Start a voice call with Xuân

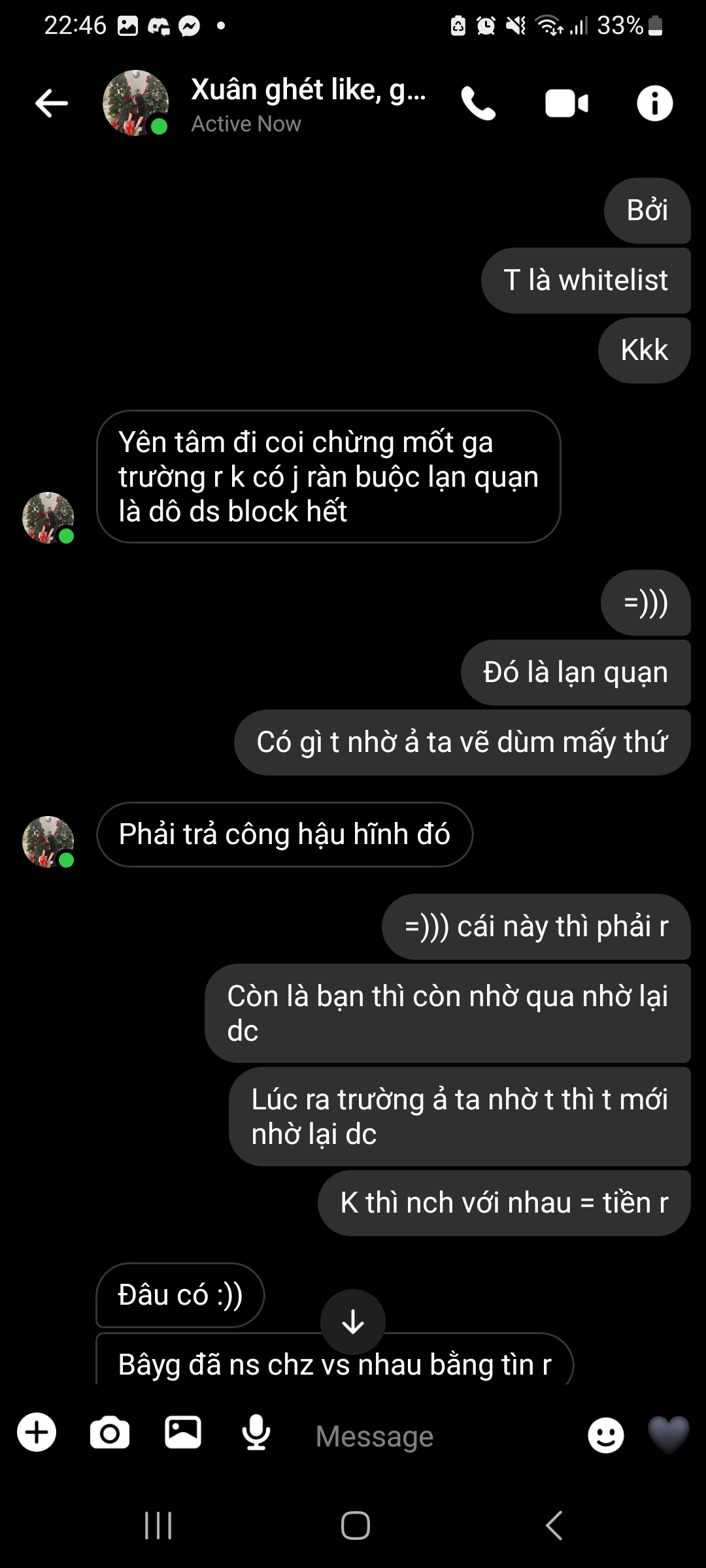pos(479,103)
